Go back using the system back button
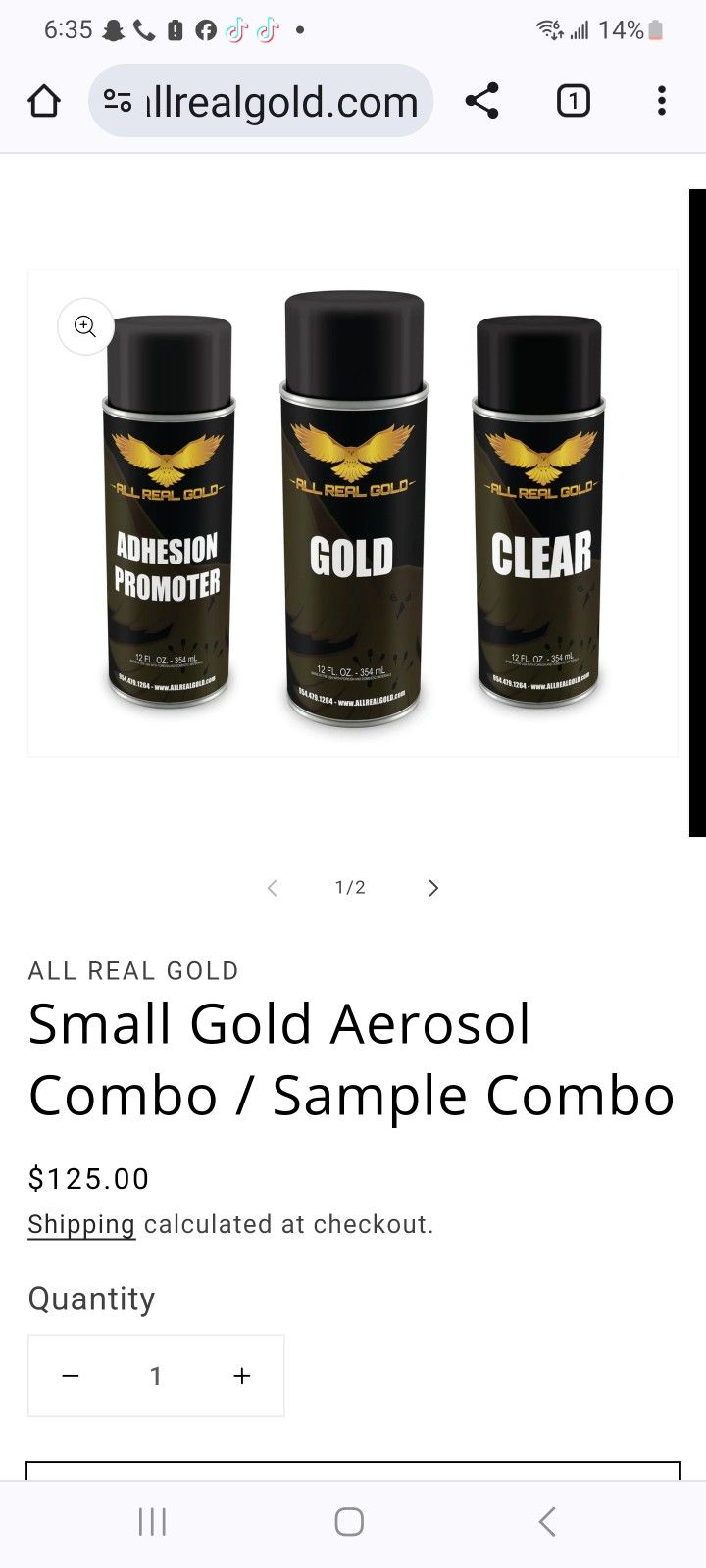 [x=547, y=1522]
